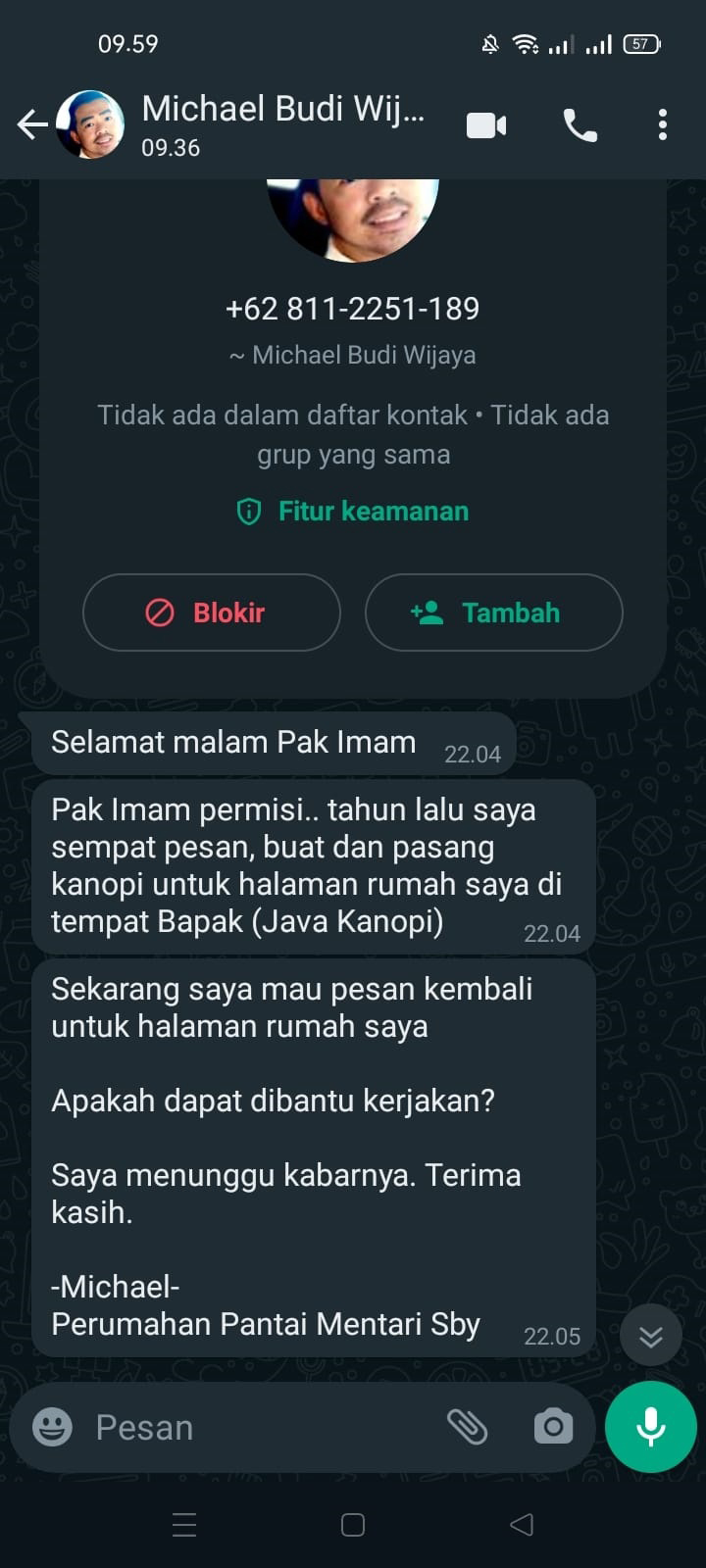The height and width of the screenshot is (1568, 706).
Task: Open the recent apps menu
Action: pos(184,1525)
